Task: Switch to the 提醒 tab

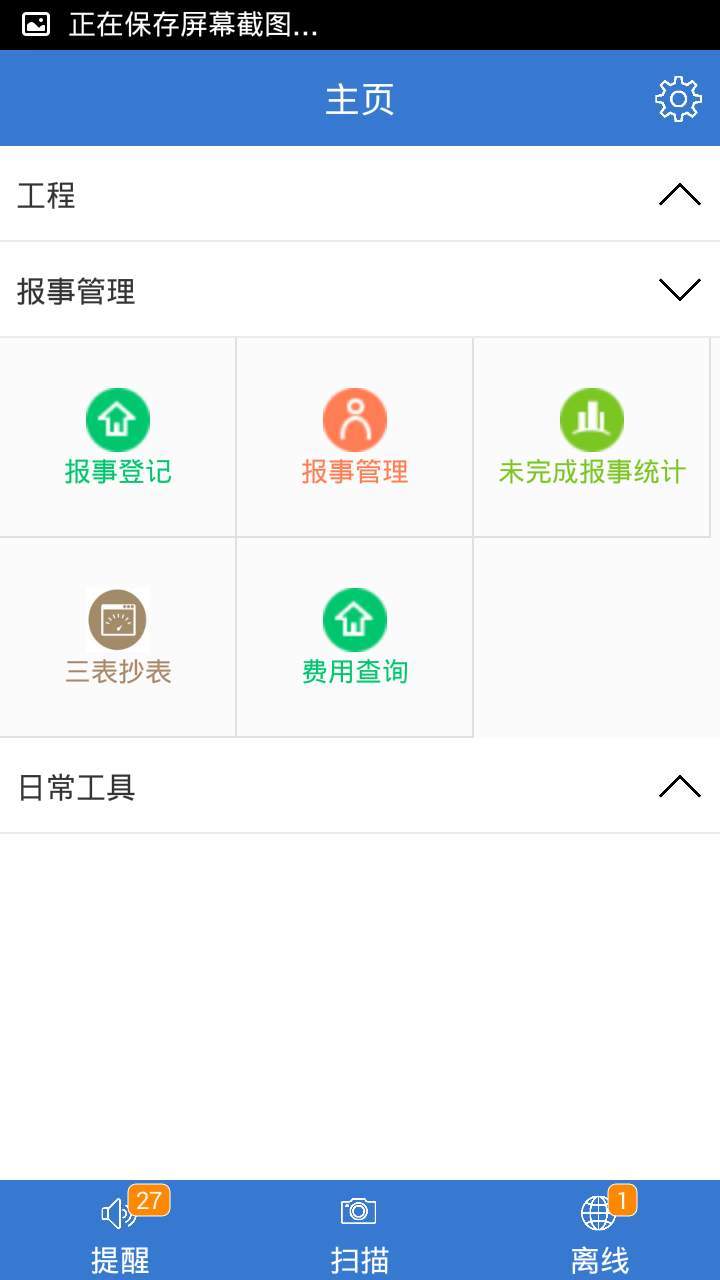Action: (x=120, y=1230)
